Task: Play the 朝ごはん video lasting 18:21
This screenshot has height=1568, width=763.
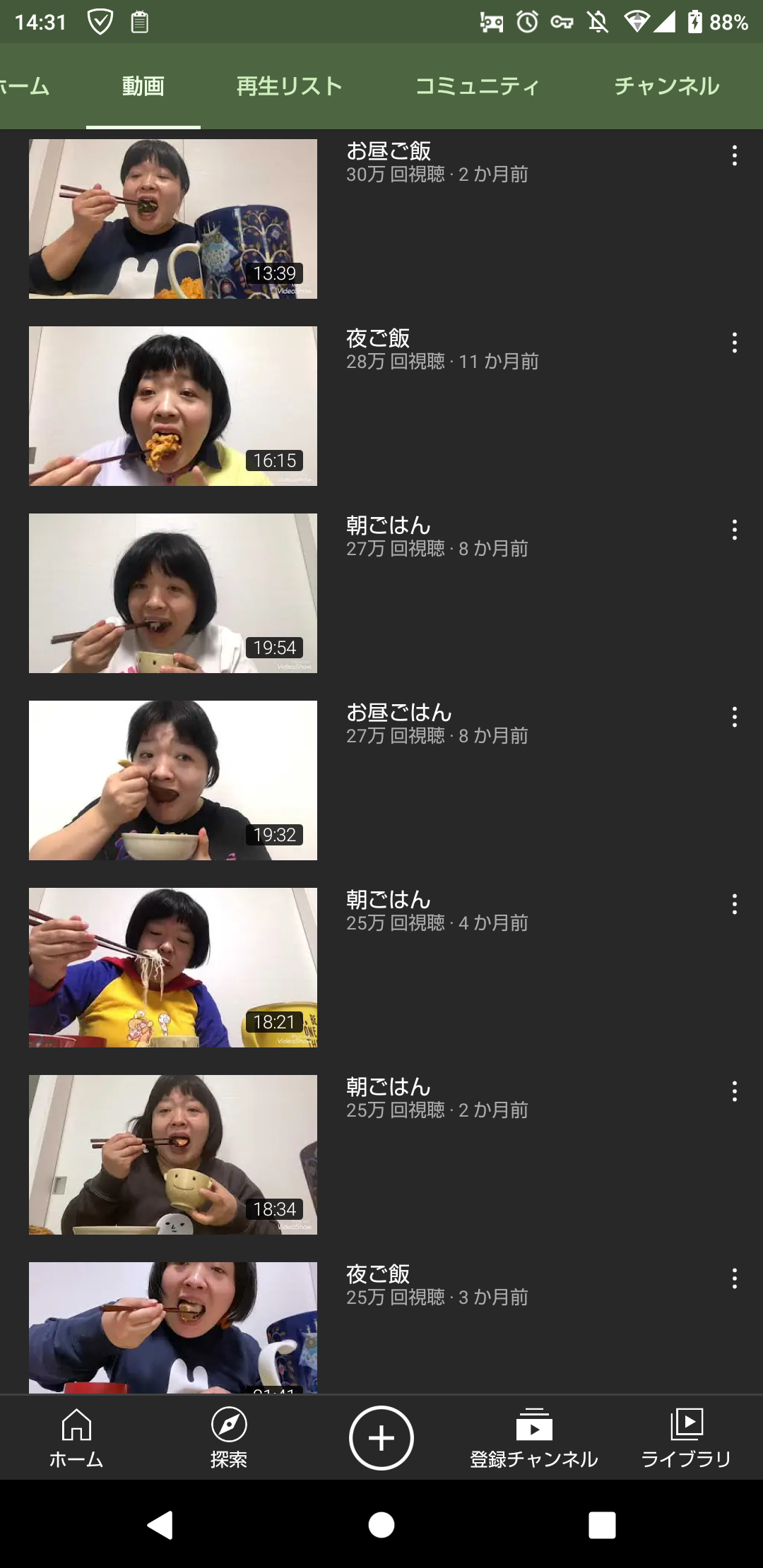Action: 173,968
